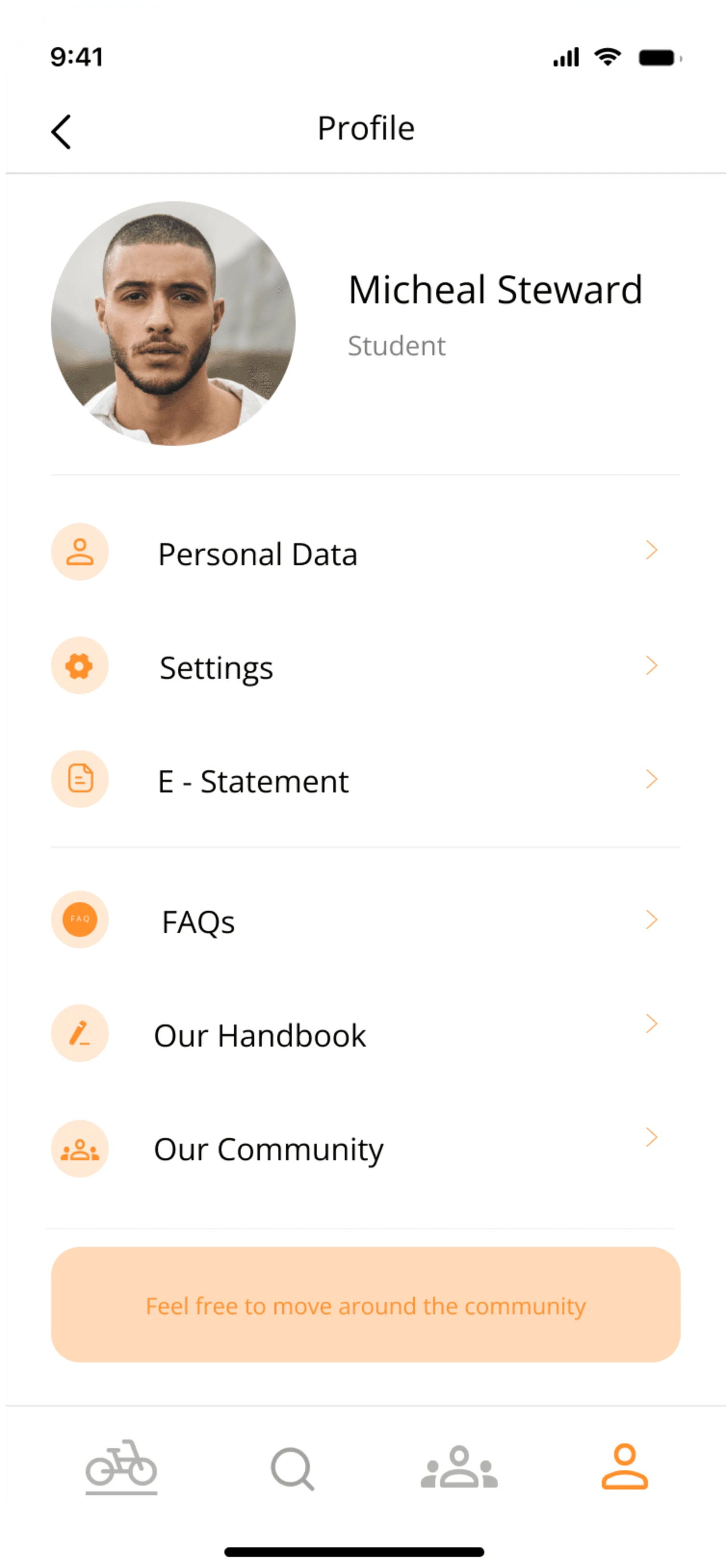Switch to the search tab

292,1468
